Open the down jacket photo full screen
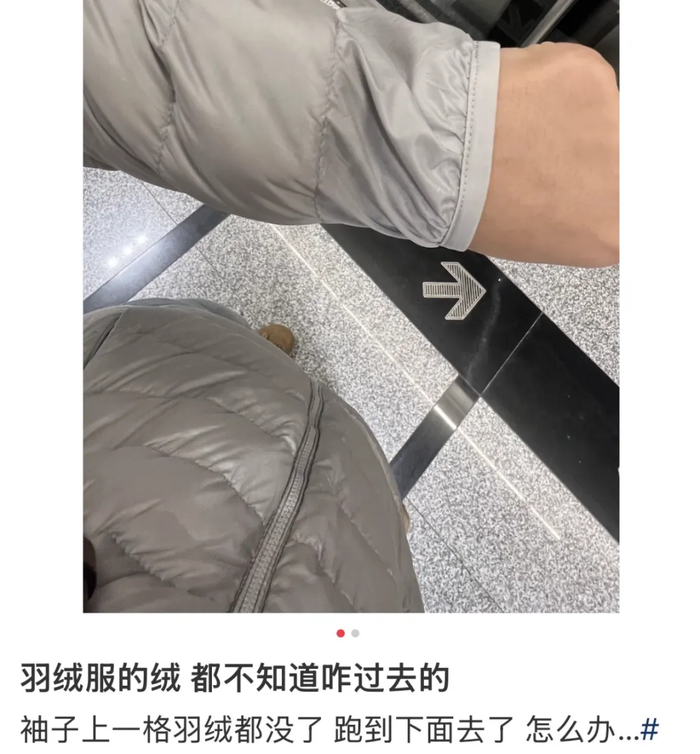The height and width of the screenshot is (754, 700). click(x=351, y=306)
